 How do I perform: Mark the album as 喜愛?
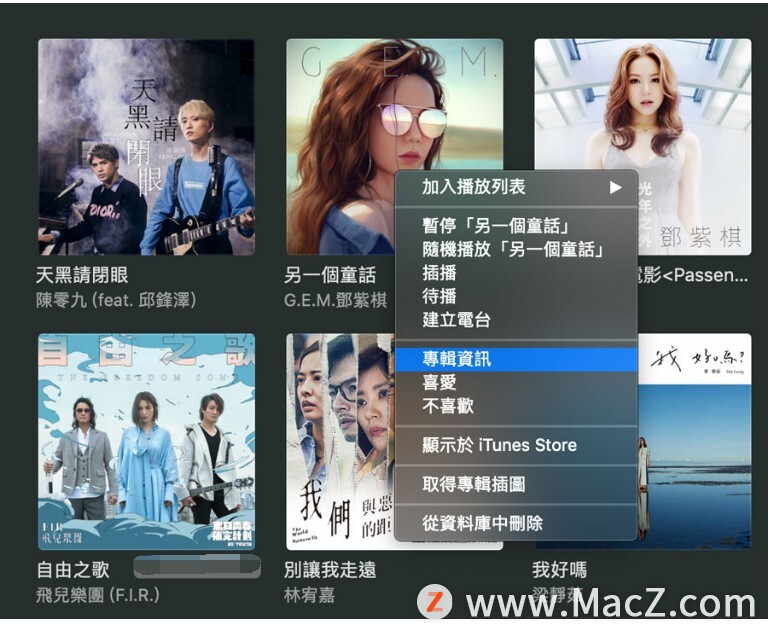click(440, 382)
